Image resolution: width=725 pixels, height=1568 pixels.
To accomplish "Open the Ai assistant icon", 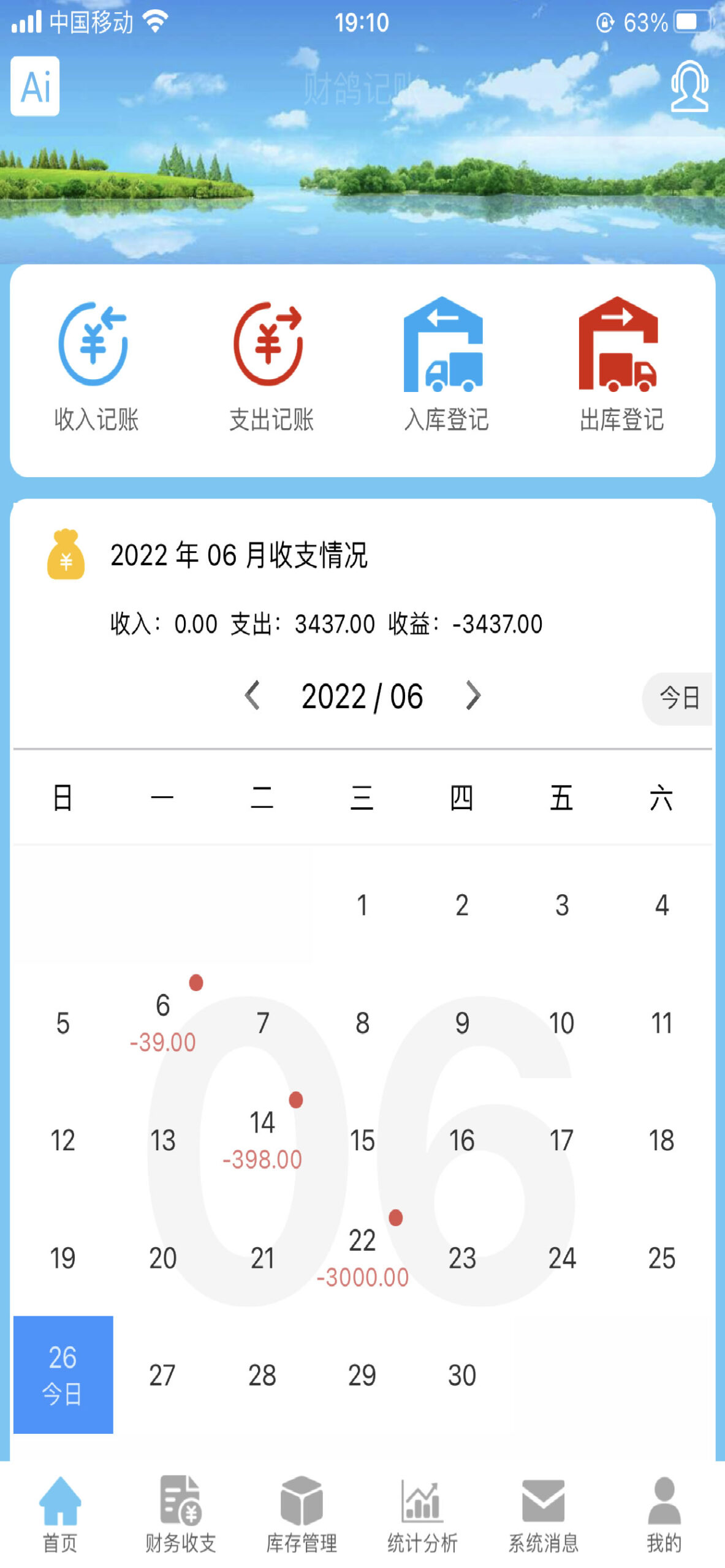I will pos(35,86).
